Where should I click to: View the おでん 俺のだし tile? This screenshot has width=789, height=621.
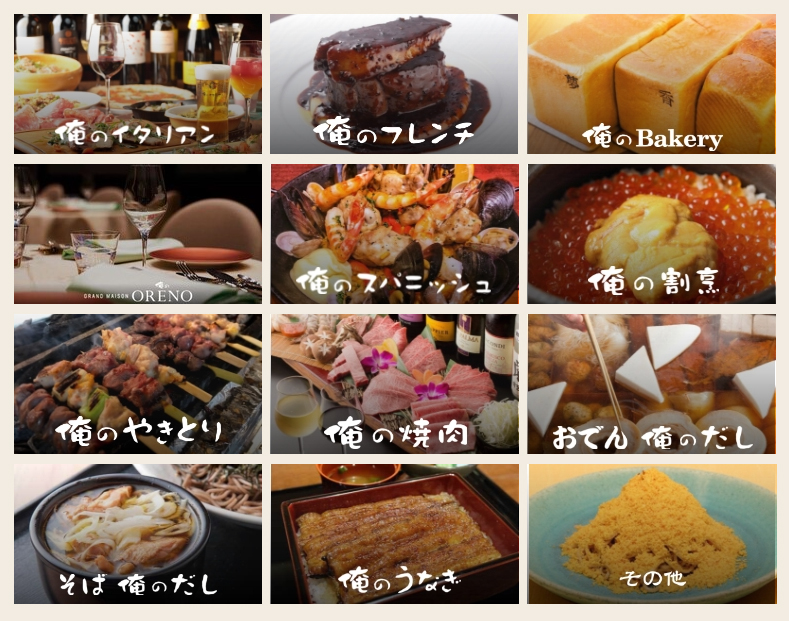pyautogui.click(x=651, y=384)
